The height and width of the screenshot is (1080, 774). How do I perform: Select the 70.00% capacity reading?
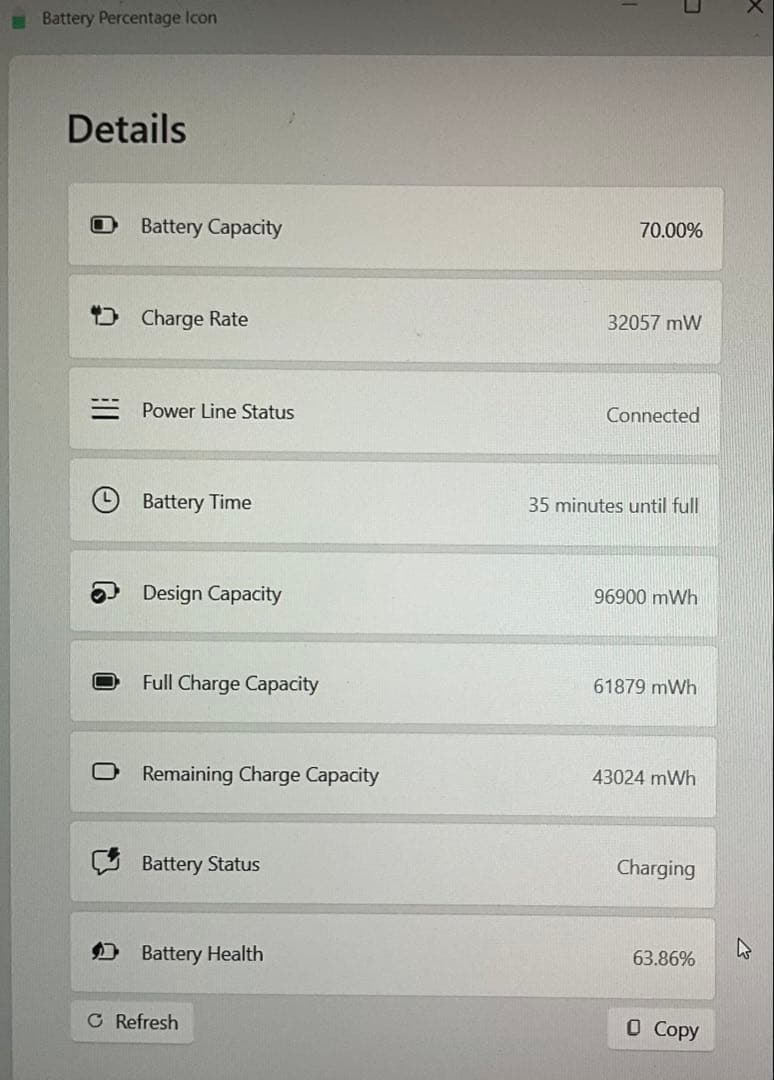669,231
